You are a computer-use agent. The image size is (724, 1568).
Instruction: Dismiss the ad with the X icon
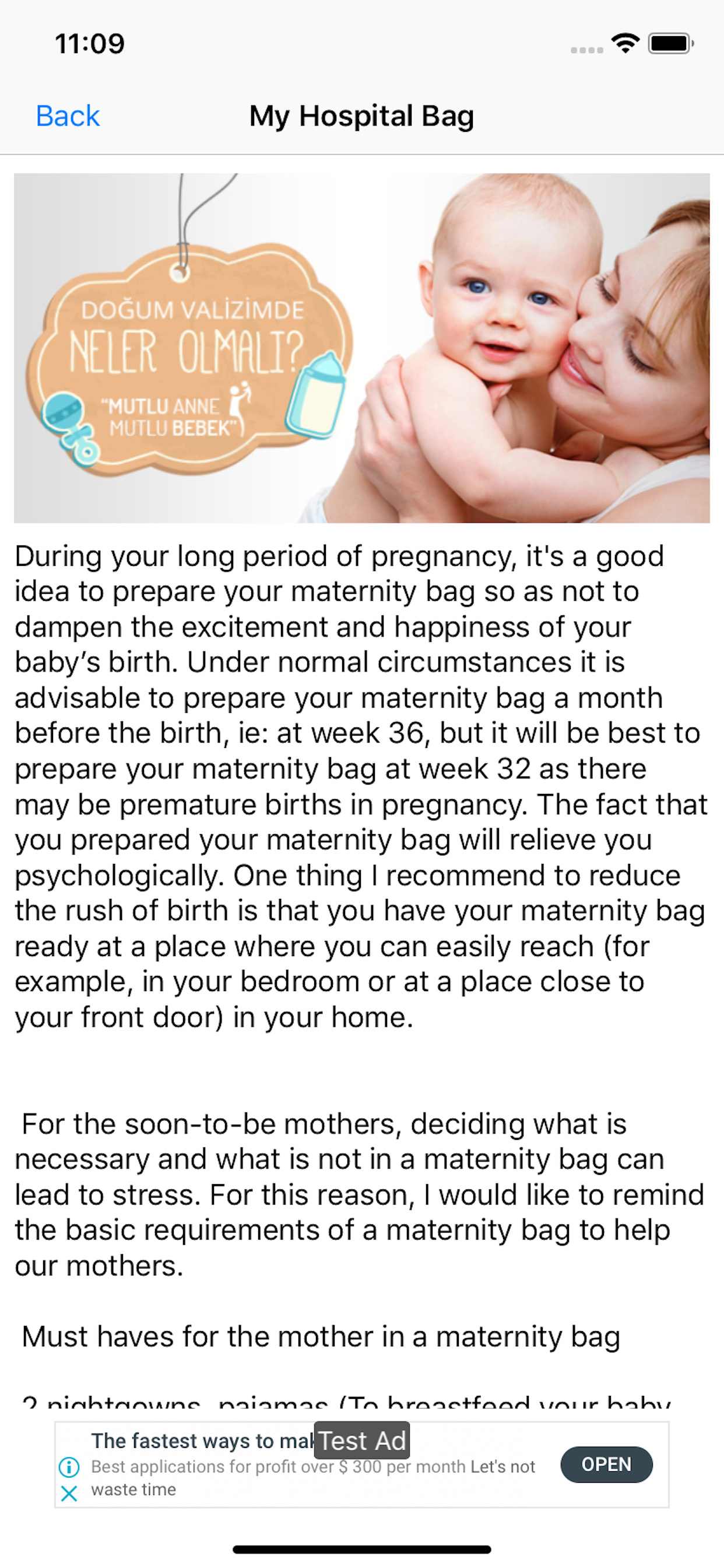pyautogui.click(x=69, y=1493)
